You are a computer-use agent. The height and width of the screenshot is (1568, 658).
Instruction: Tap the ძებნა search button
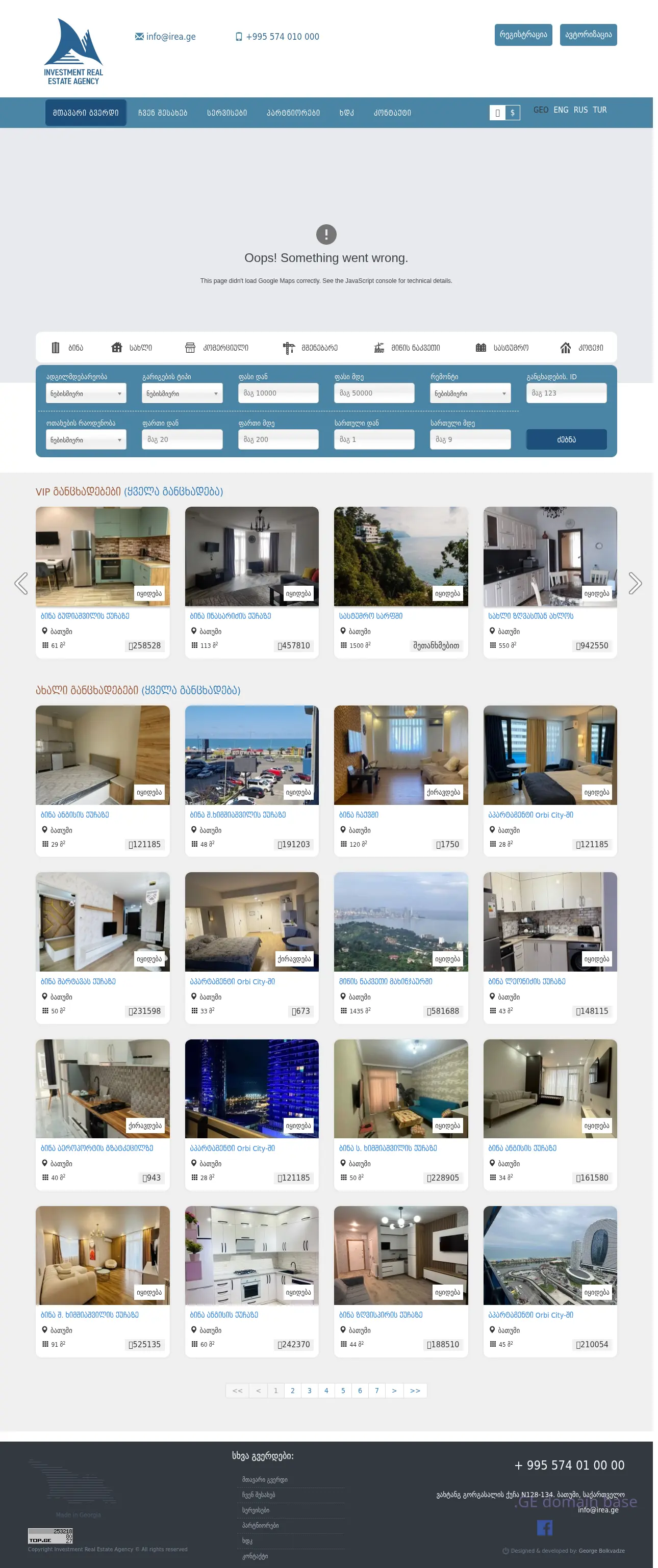(565, 439)
